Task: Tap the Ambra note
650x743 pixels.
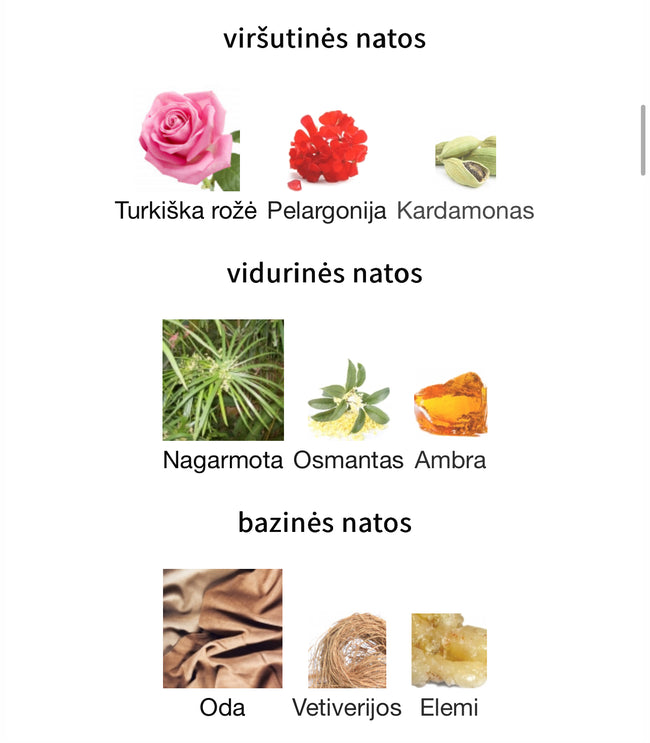Action: [x=450, y=406]
